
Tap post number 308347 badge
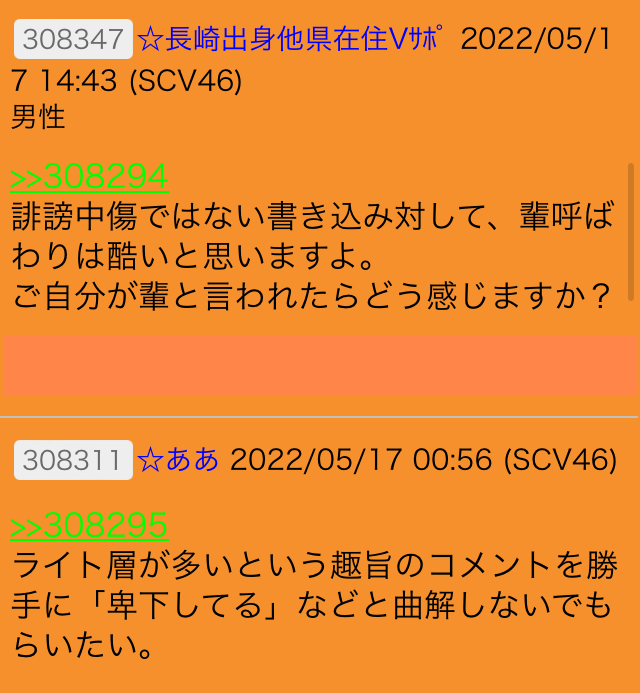[73, 40]
